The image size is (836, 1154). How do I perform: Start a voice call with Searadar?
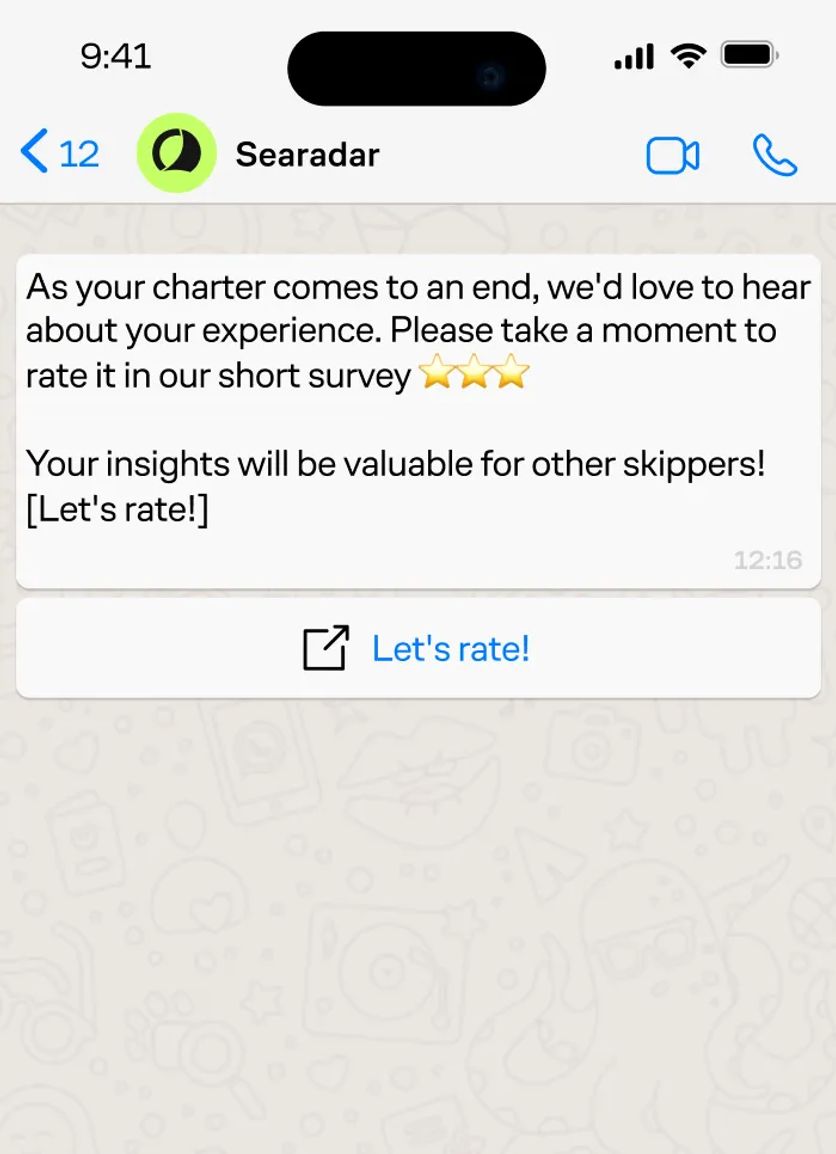pos(774,155)
